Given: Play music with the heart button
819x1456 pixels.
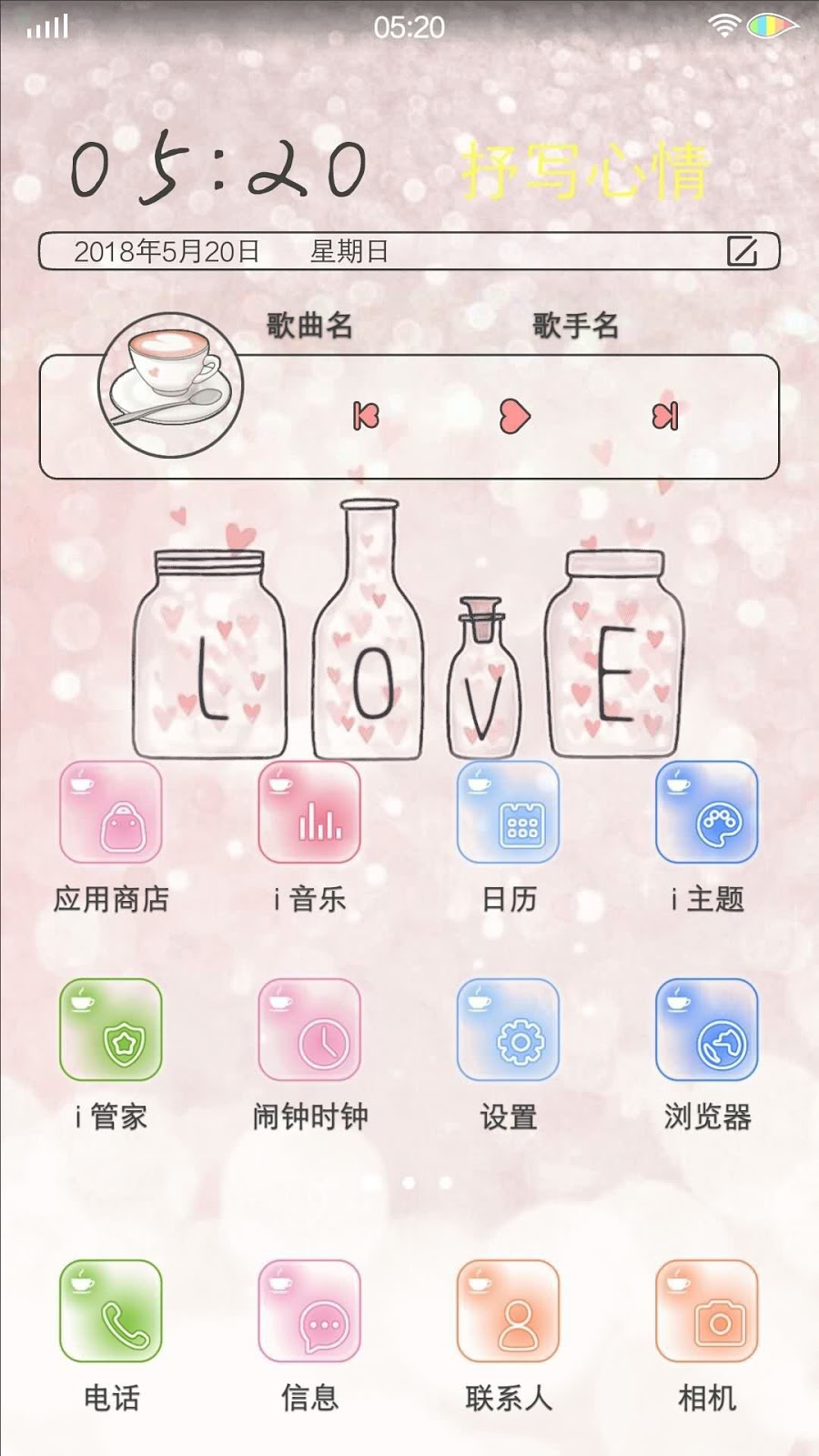Looking at the screenshot, I should pos(514,416).
